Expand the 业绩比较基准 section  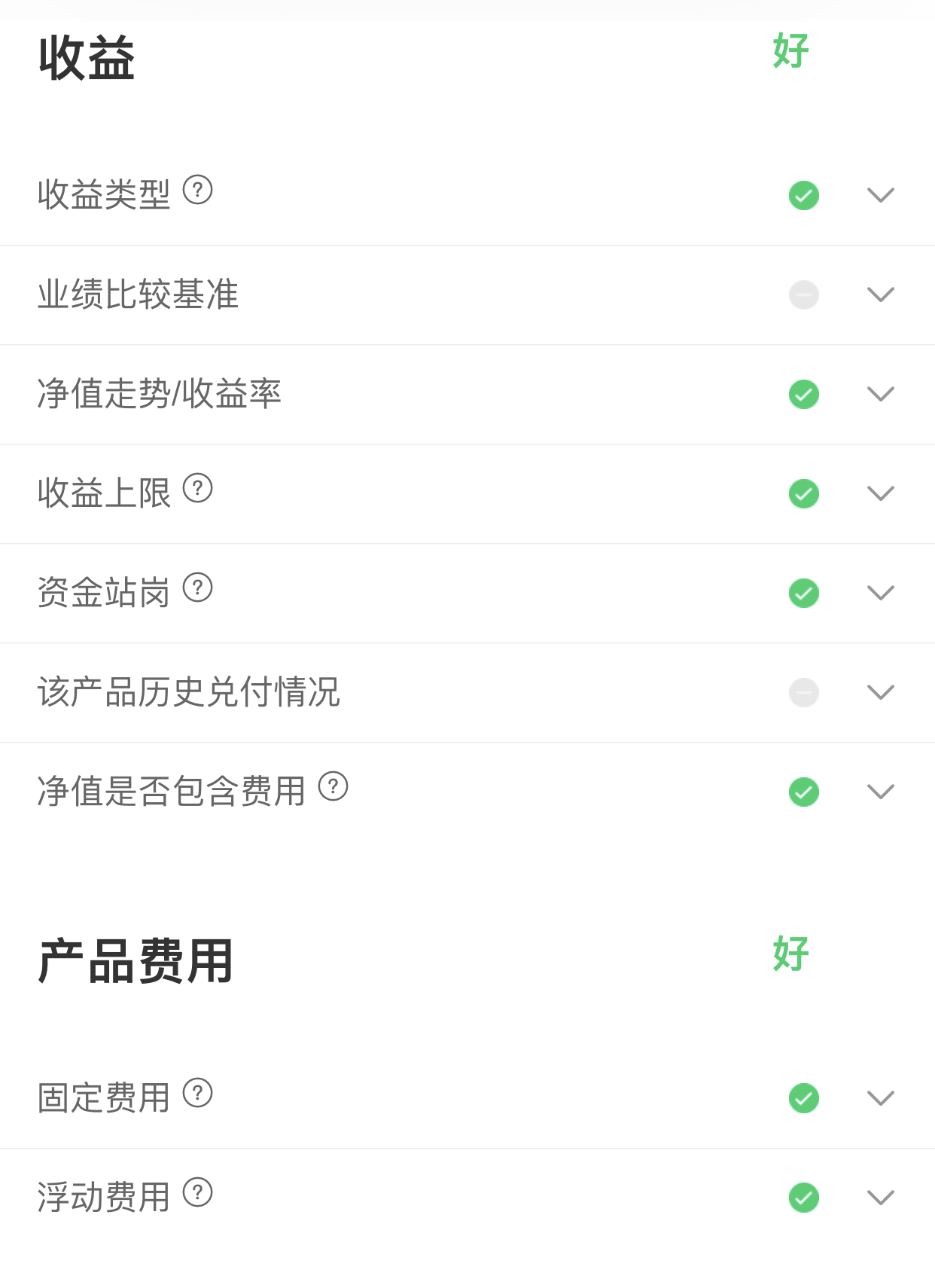click(880, 295)
